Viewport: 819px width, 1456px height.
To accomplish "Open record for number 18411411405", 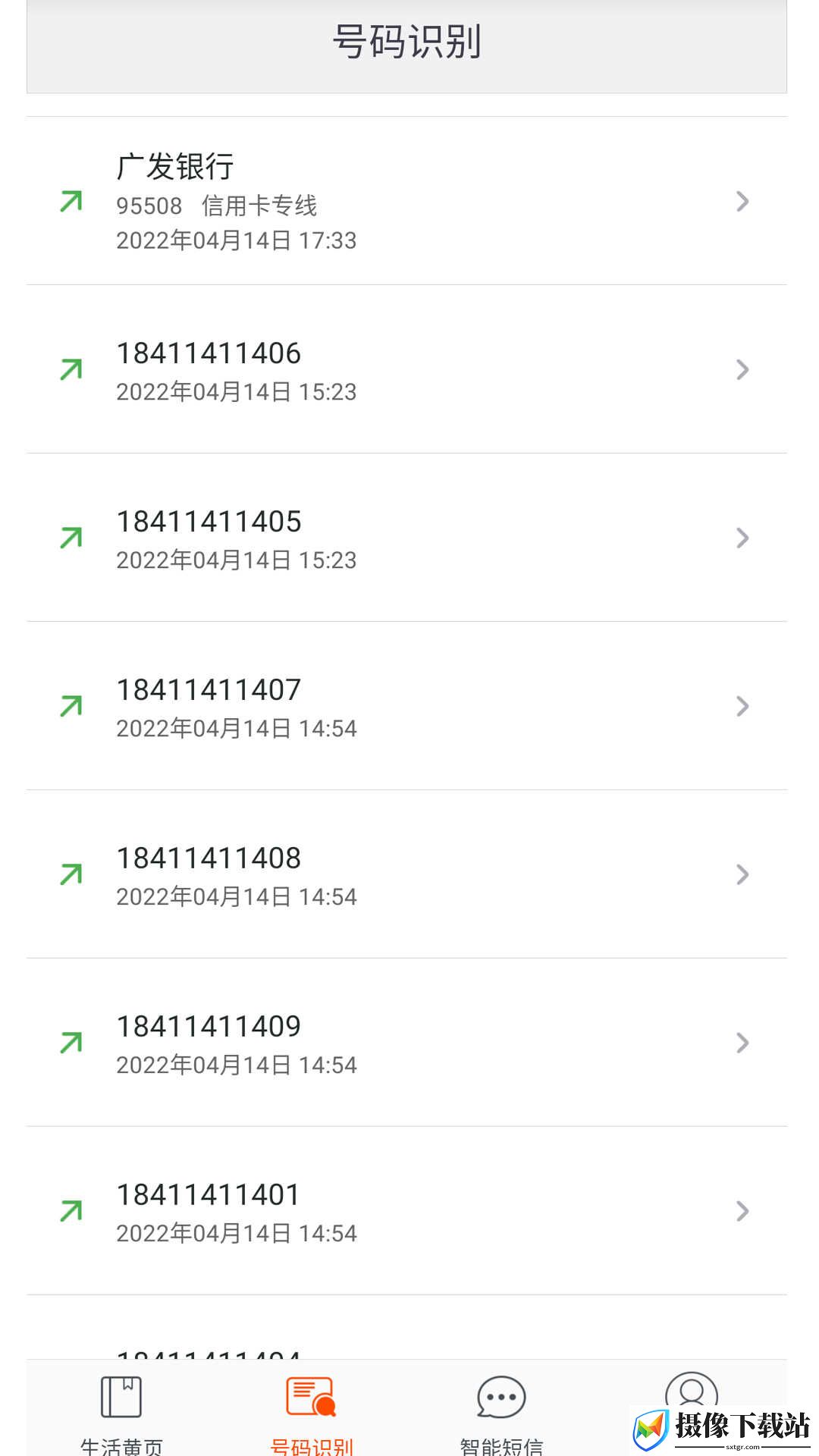I will pos(406,538).
